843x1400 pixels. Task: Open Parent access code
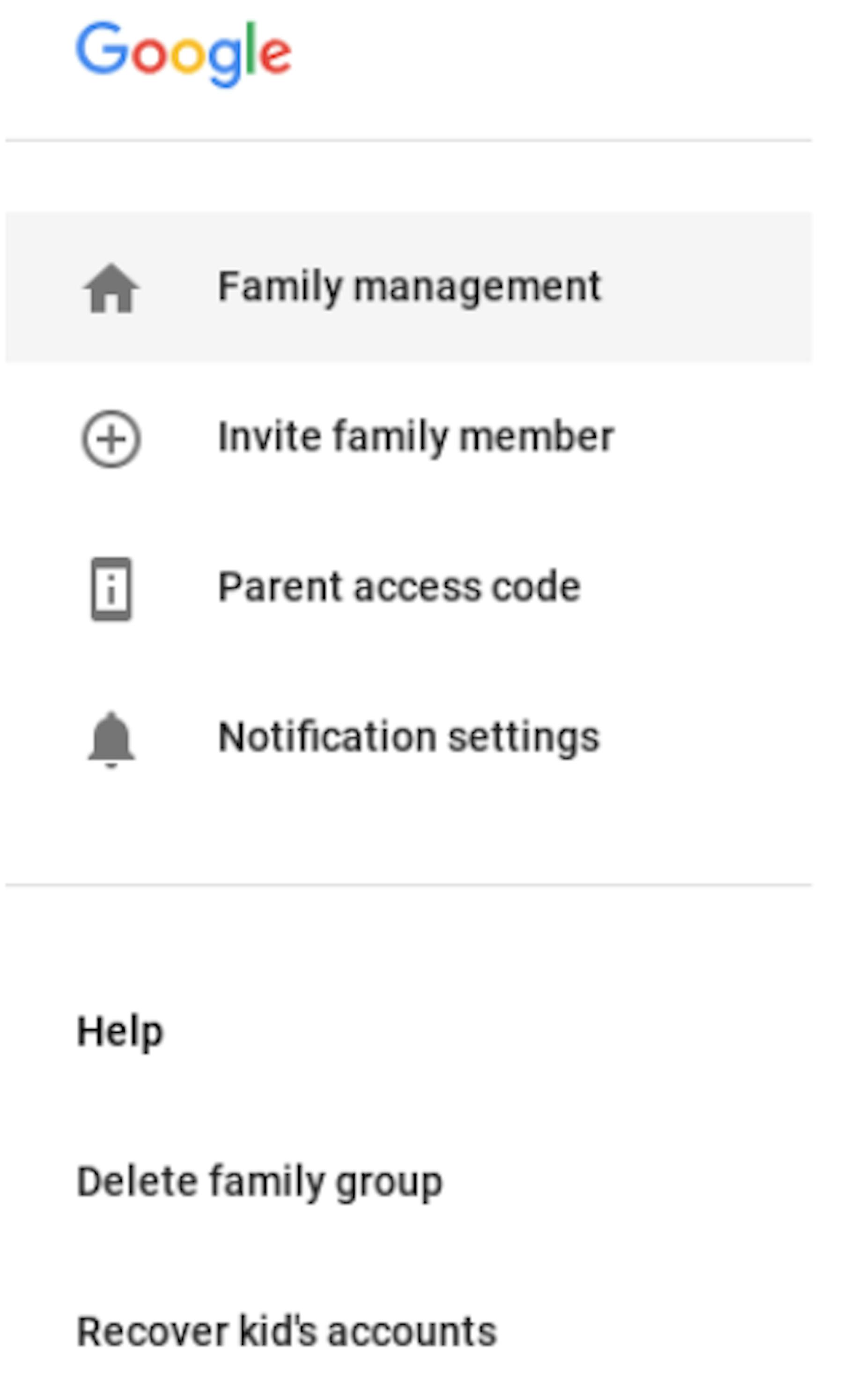(x=408, y=587)
